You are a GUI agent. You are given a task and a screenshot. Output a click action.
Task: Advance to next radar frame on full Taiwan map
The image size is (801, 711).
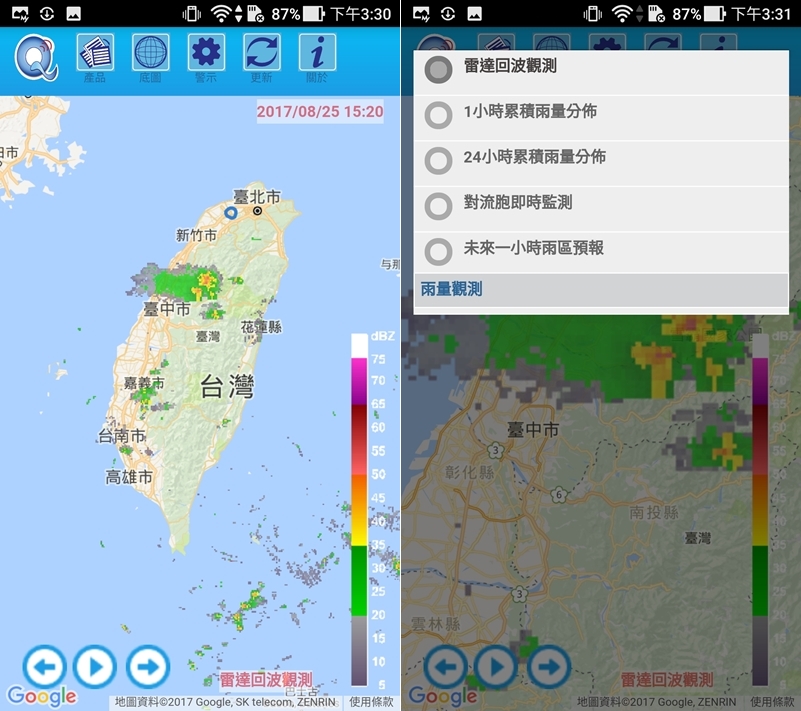coord(148,666)
